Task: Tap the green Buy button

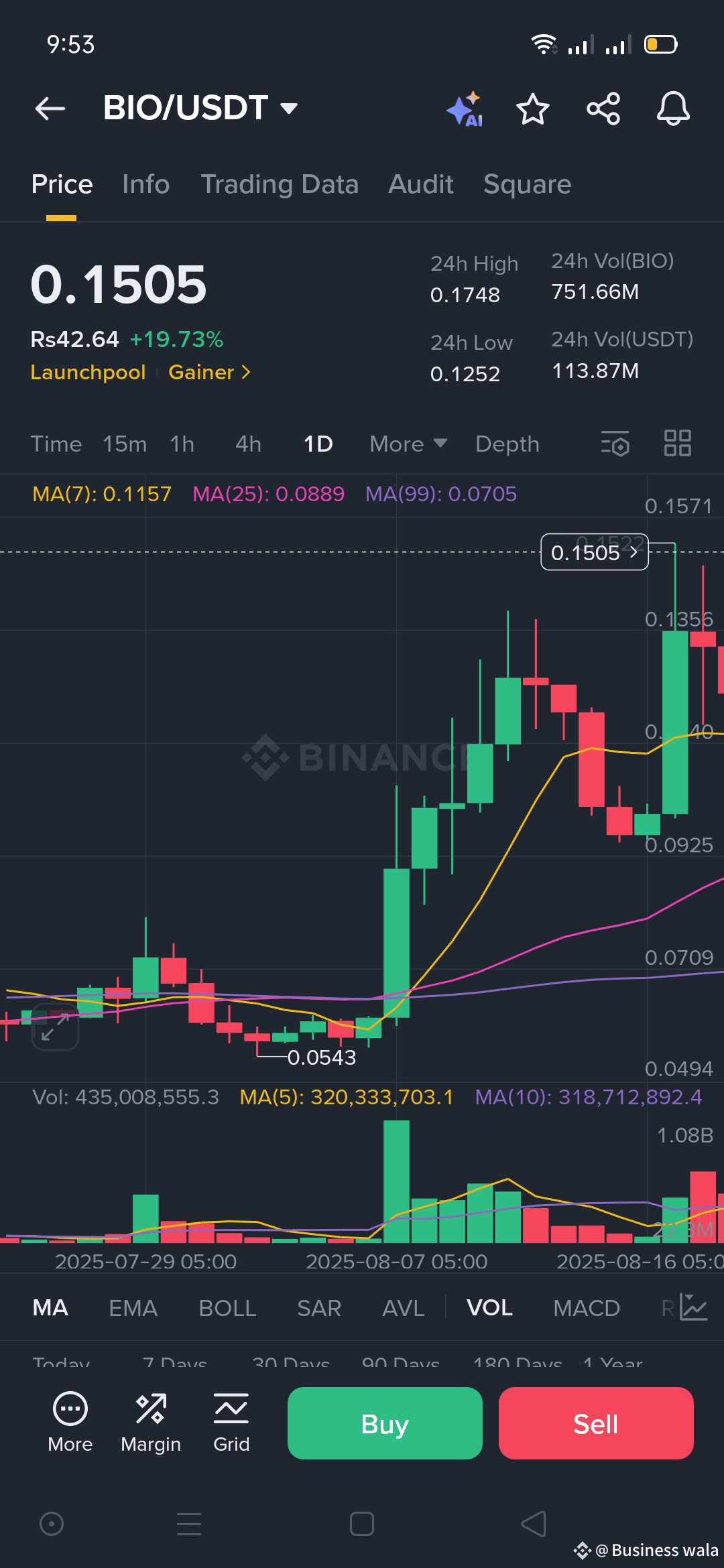Action: pos(385,1423)
